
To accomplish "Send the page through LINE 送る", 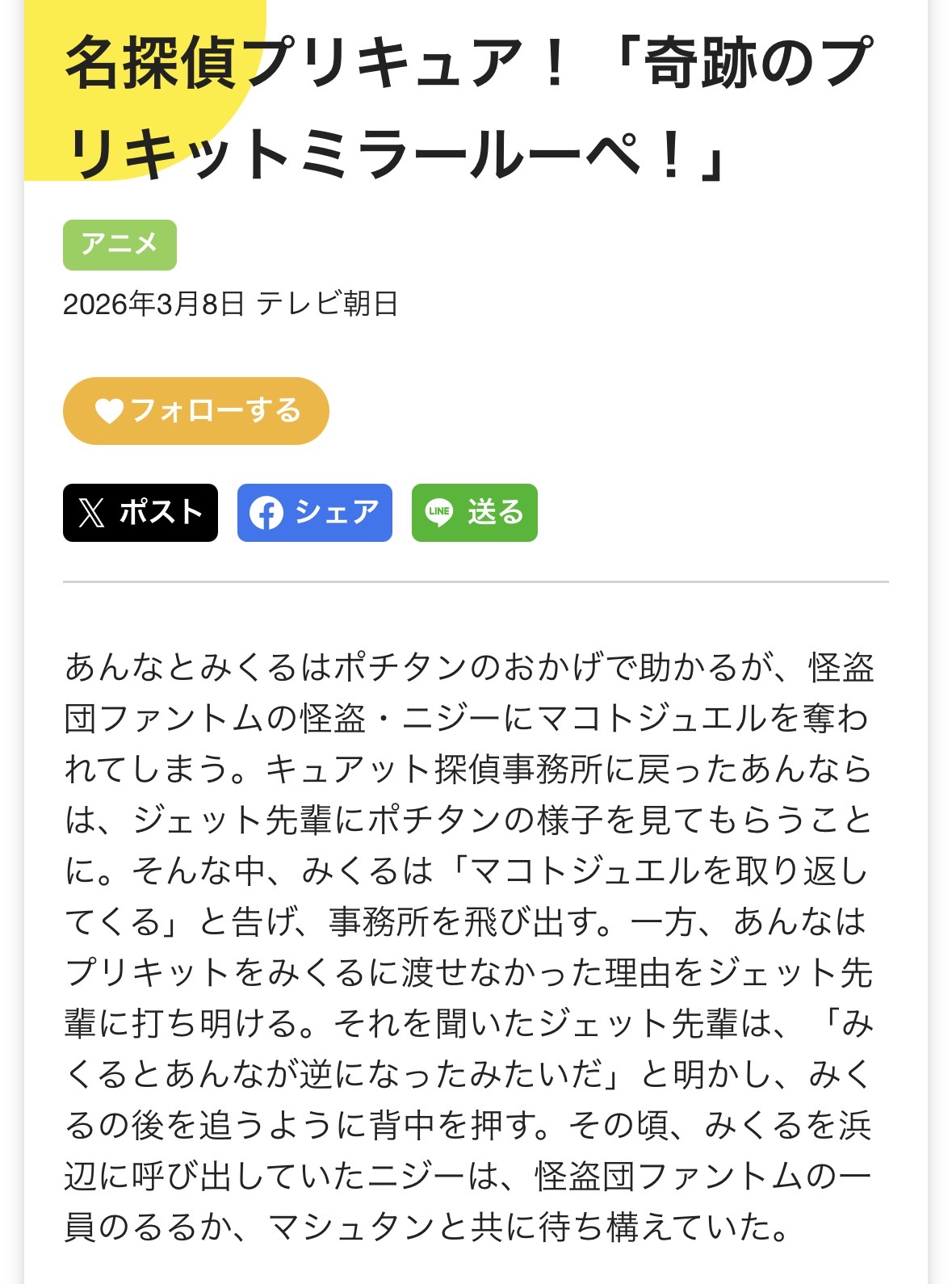I will [474, 513].
